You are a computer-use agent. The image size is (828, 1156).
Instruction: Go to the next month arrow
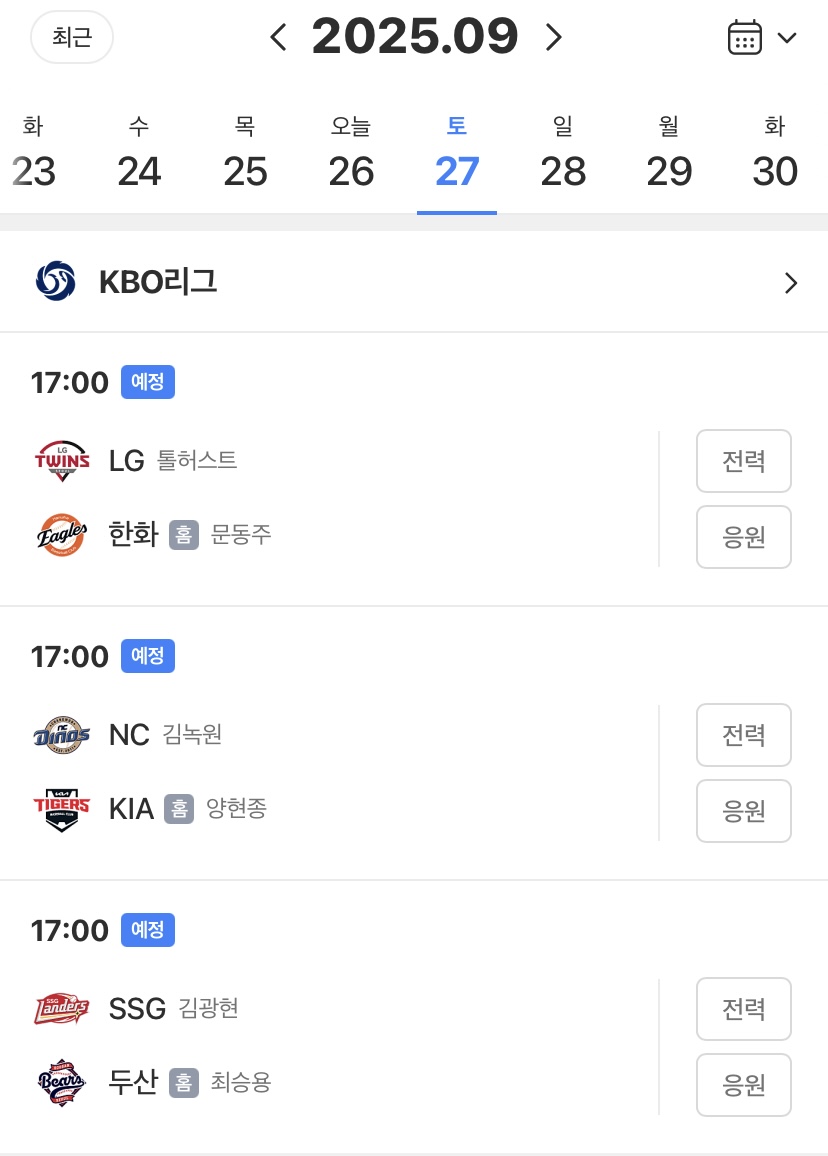point(553,38)
